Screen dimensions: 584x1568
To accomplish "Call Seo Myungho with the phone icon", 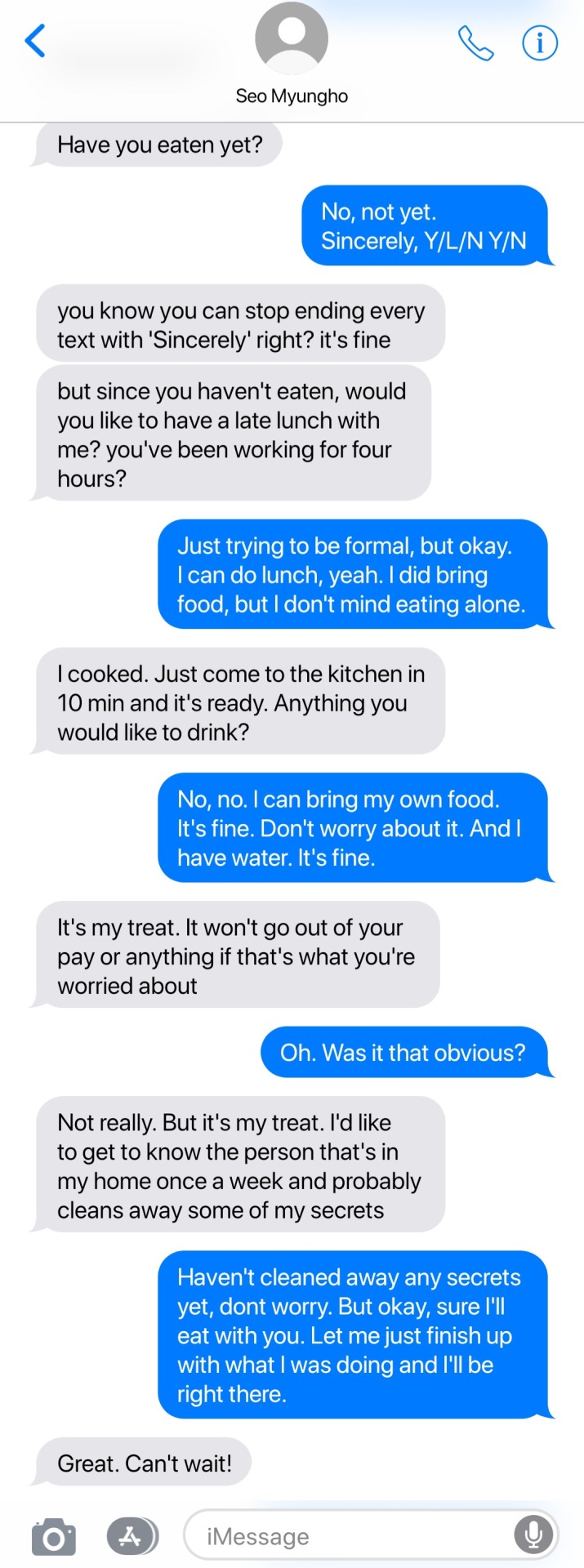I will (x=475, y=42).
